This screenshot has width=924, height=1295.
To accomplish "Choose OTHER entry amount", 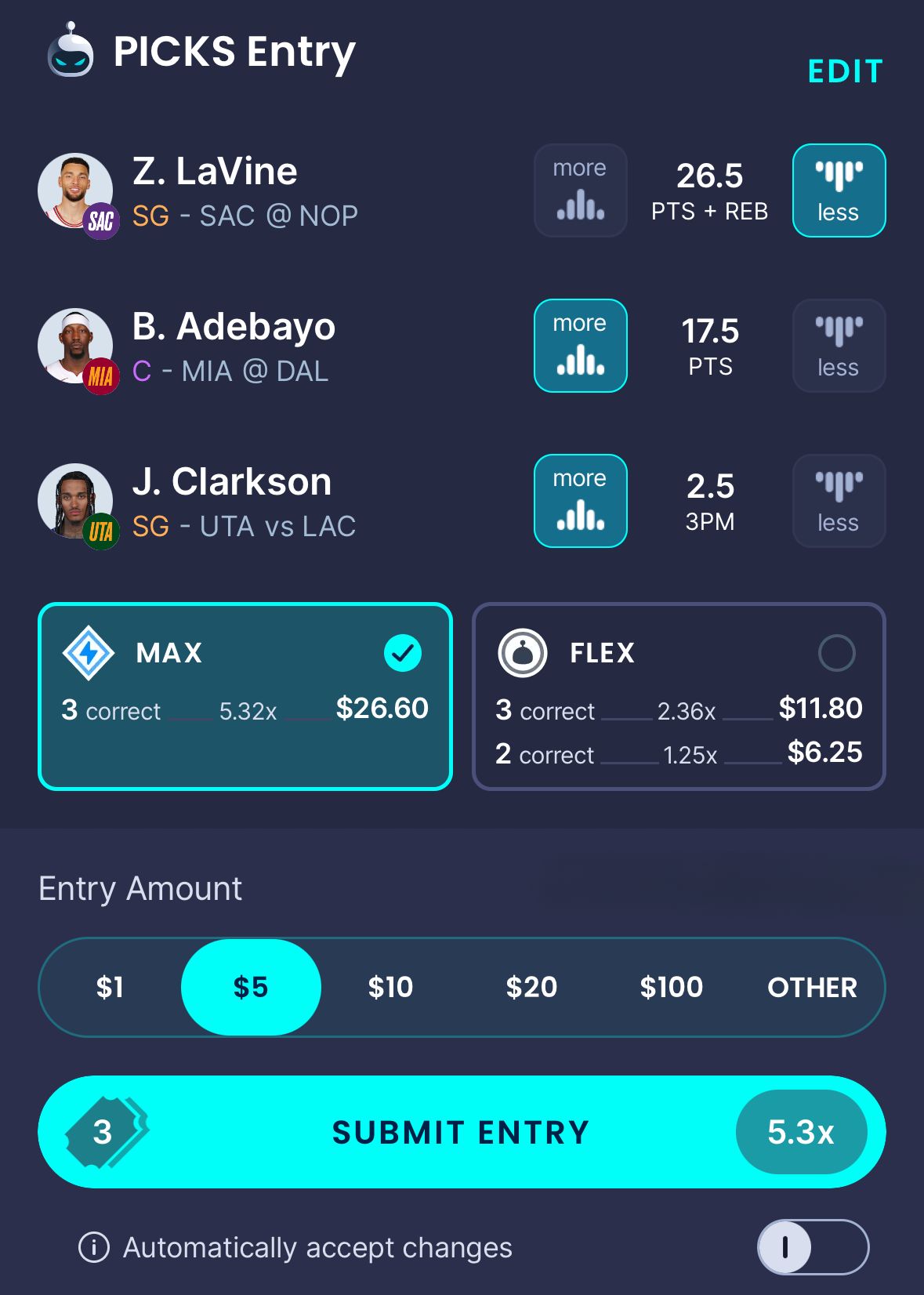I will point(812,987).
